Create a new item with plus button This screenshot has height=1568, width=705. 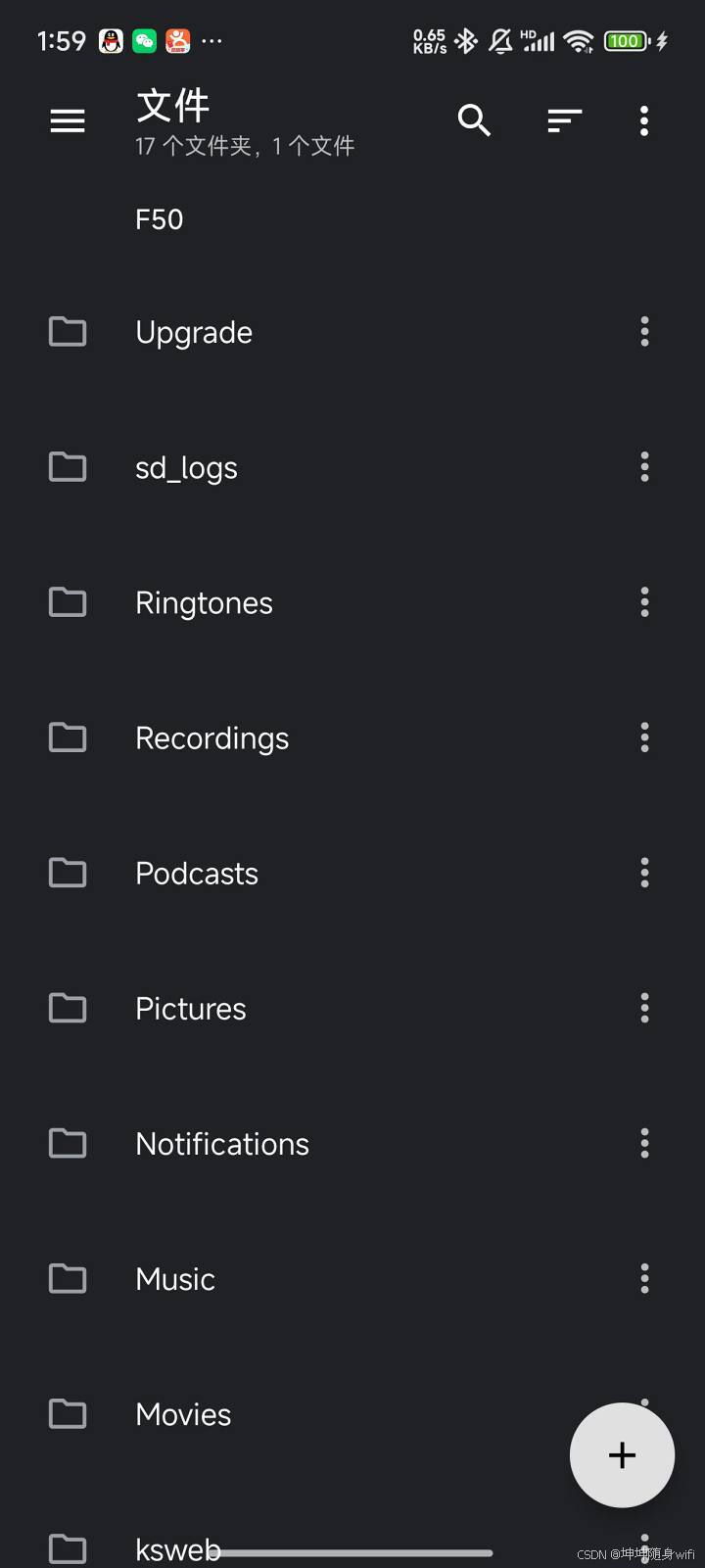(x=622, y=1455)
